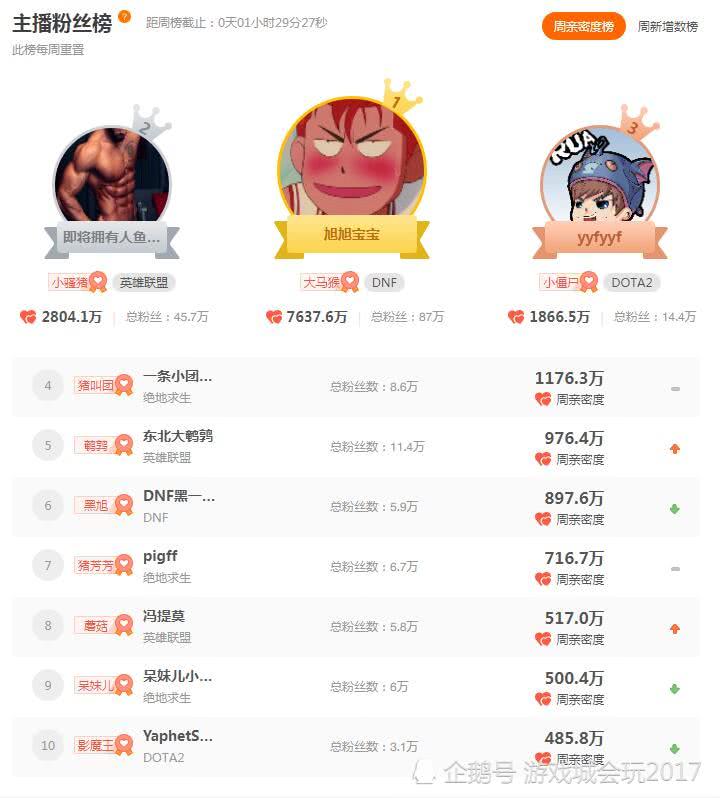Open the help icon beside 主播粉丝榜
The width and height of the screenshot is (720, 798).
[x=125, y=16]
